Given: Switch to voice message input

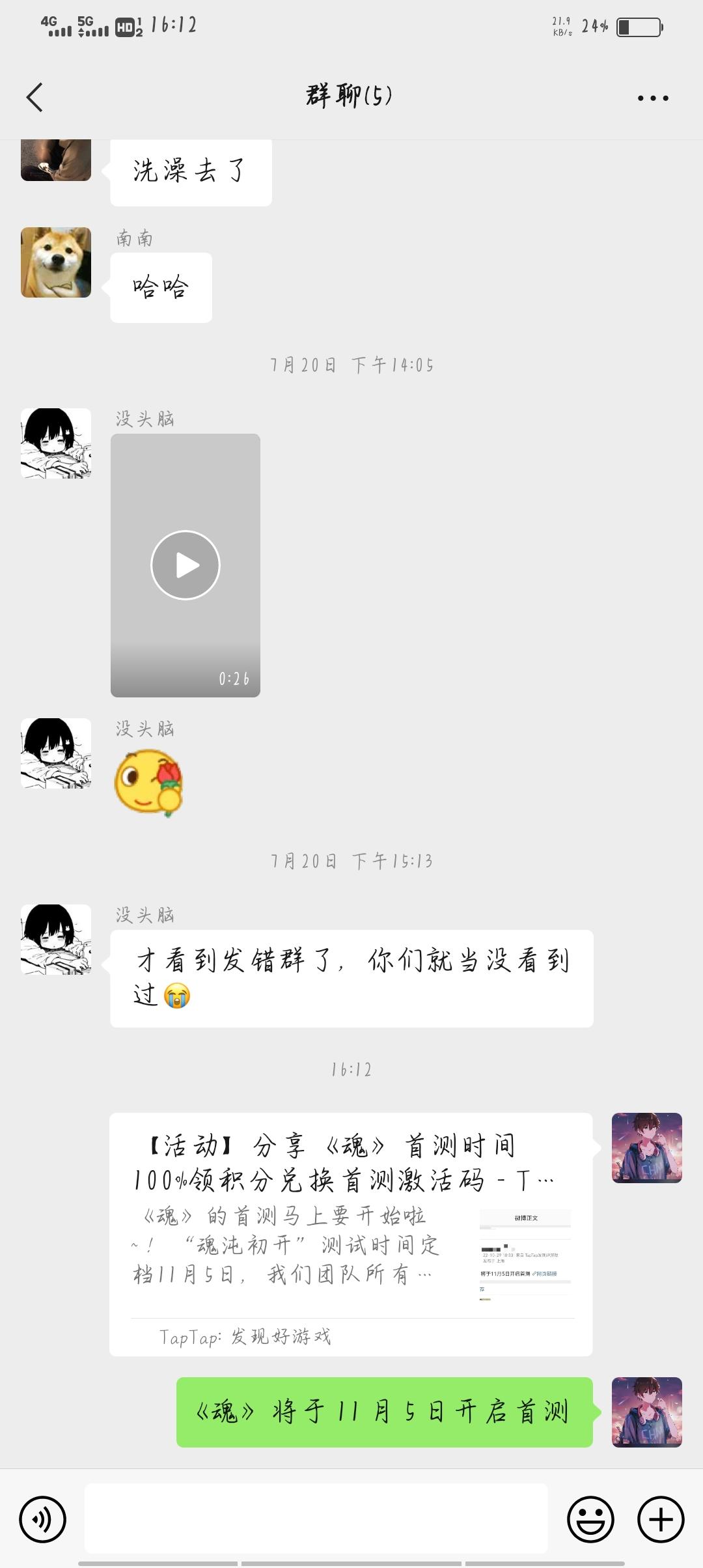Looking at the screenshot, I should pyautogui.click(x=43, y=1519).
